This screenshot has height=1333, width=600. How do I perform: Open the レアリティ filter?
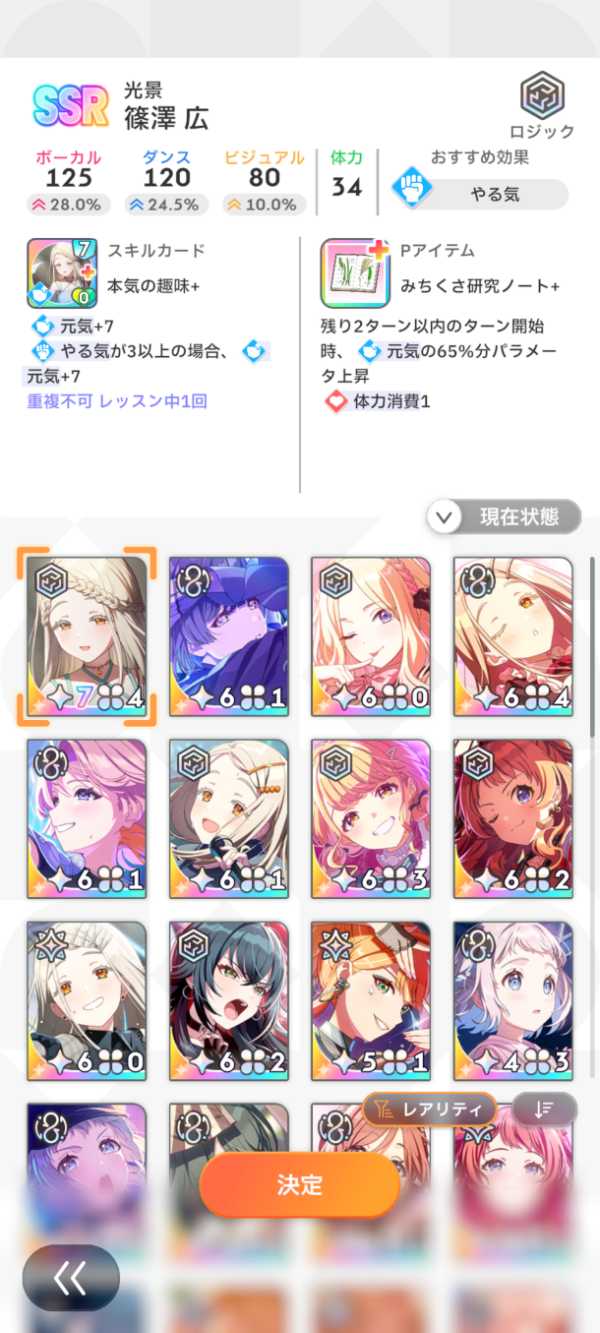[x=429, y=1108]
